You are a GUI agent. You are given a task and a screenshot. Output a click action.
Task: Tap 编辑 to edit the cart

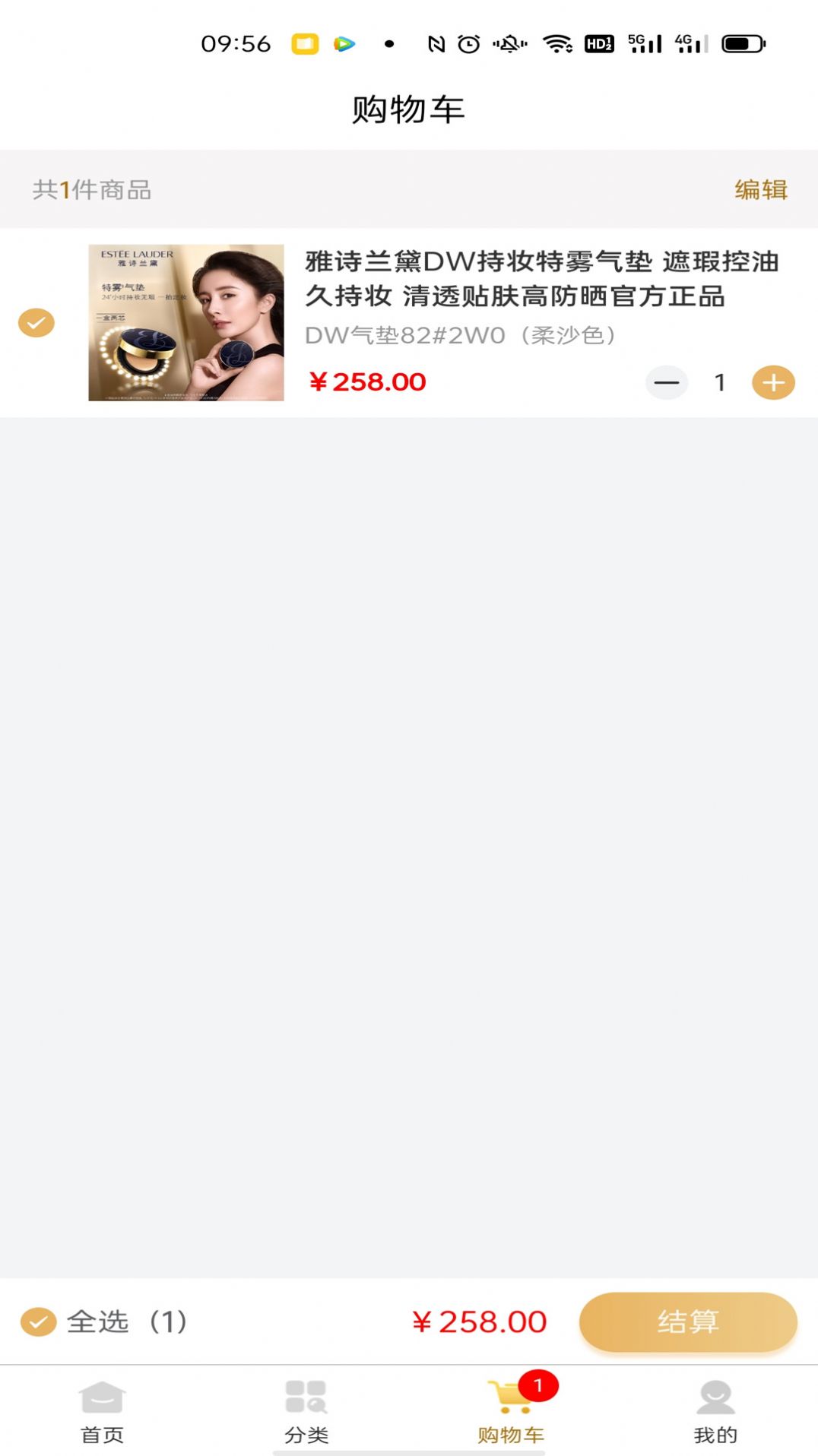760,191
